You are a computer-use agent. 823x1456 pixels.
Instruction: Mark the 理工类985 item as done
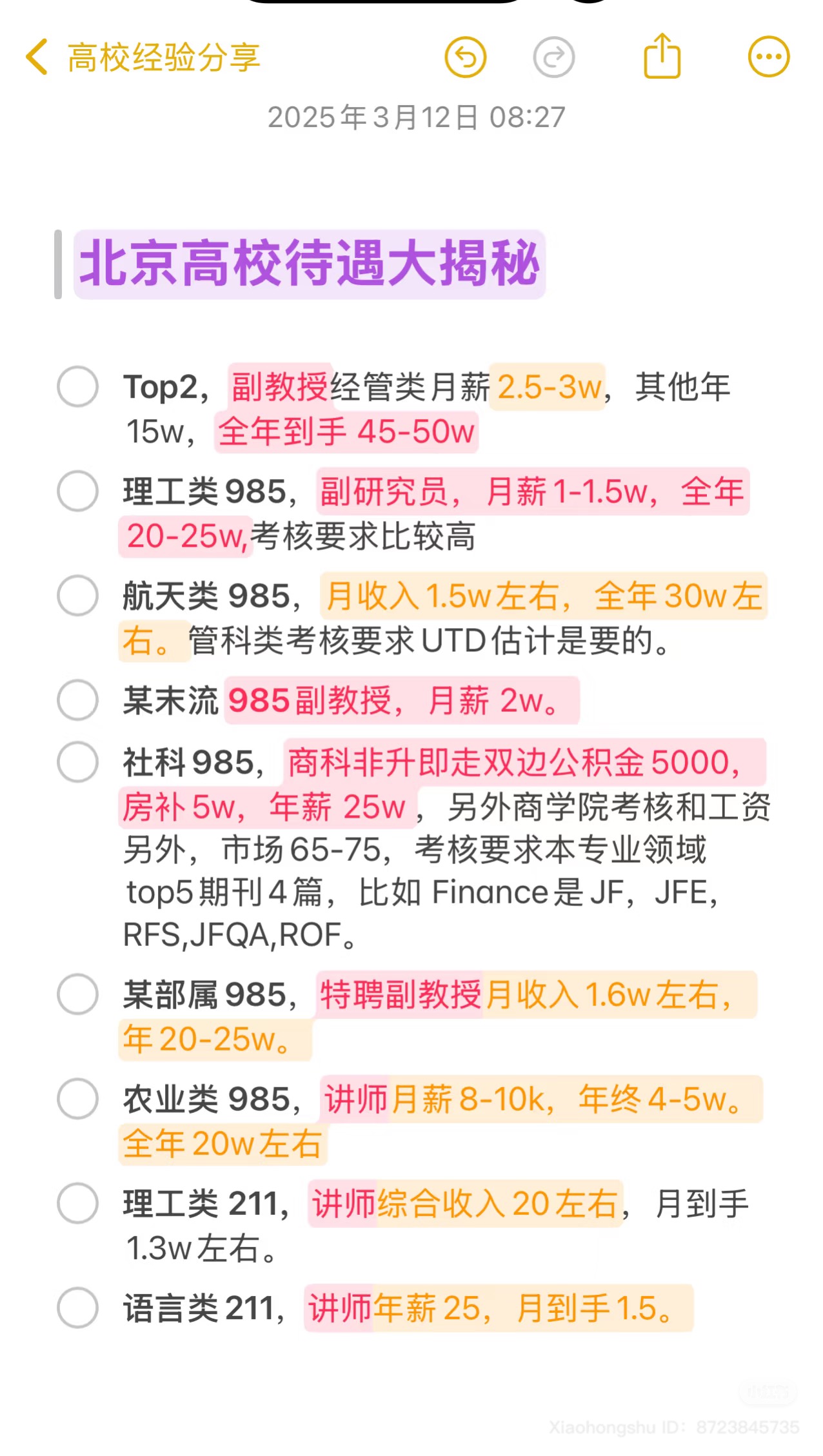tap(77, 491)
